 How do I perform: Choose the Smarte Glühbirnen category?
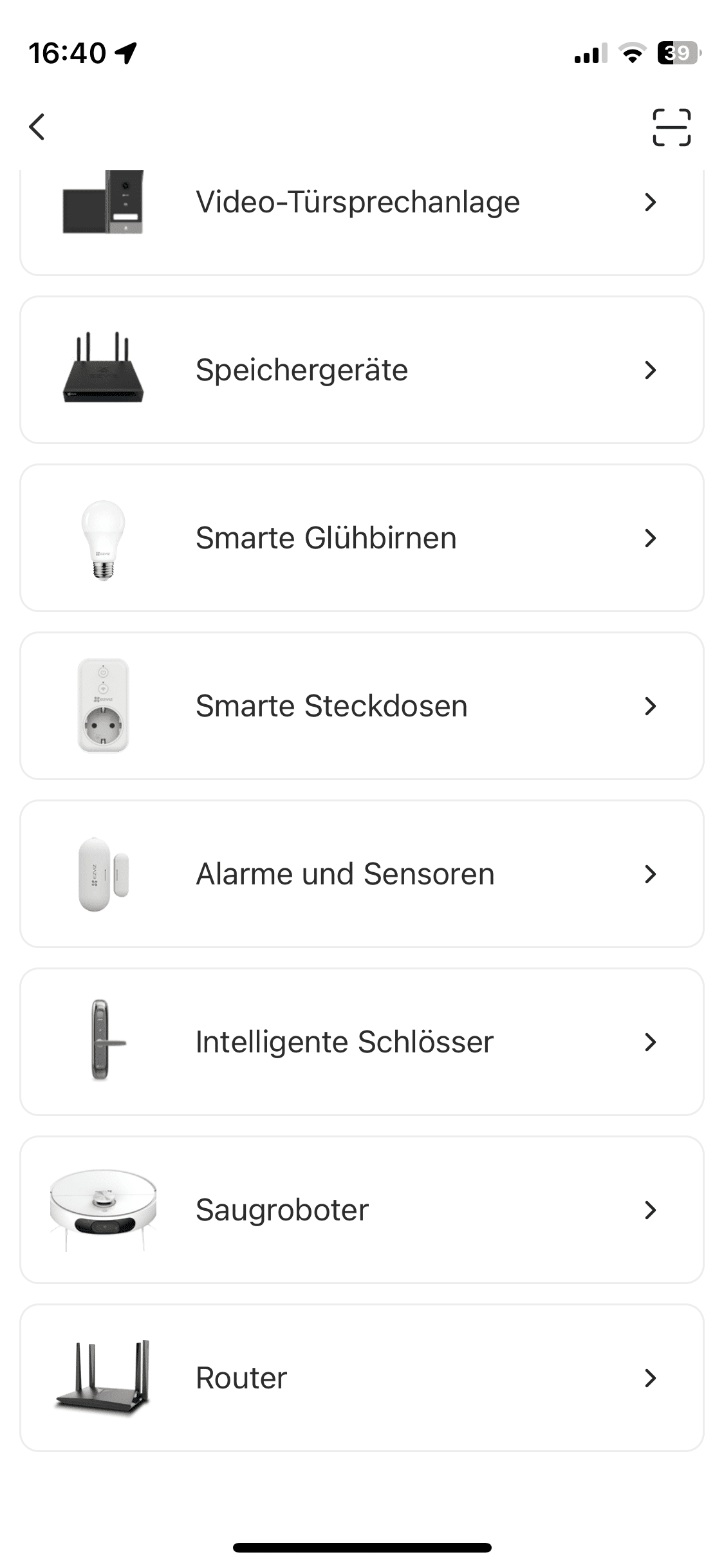361,538
